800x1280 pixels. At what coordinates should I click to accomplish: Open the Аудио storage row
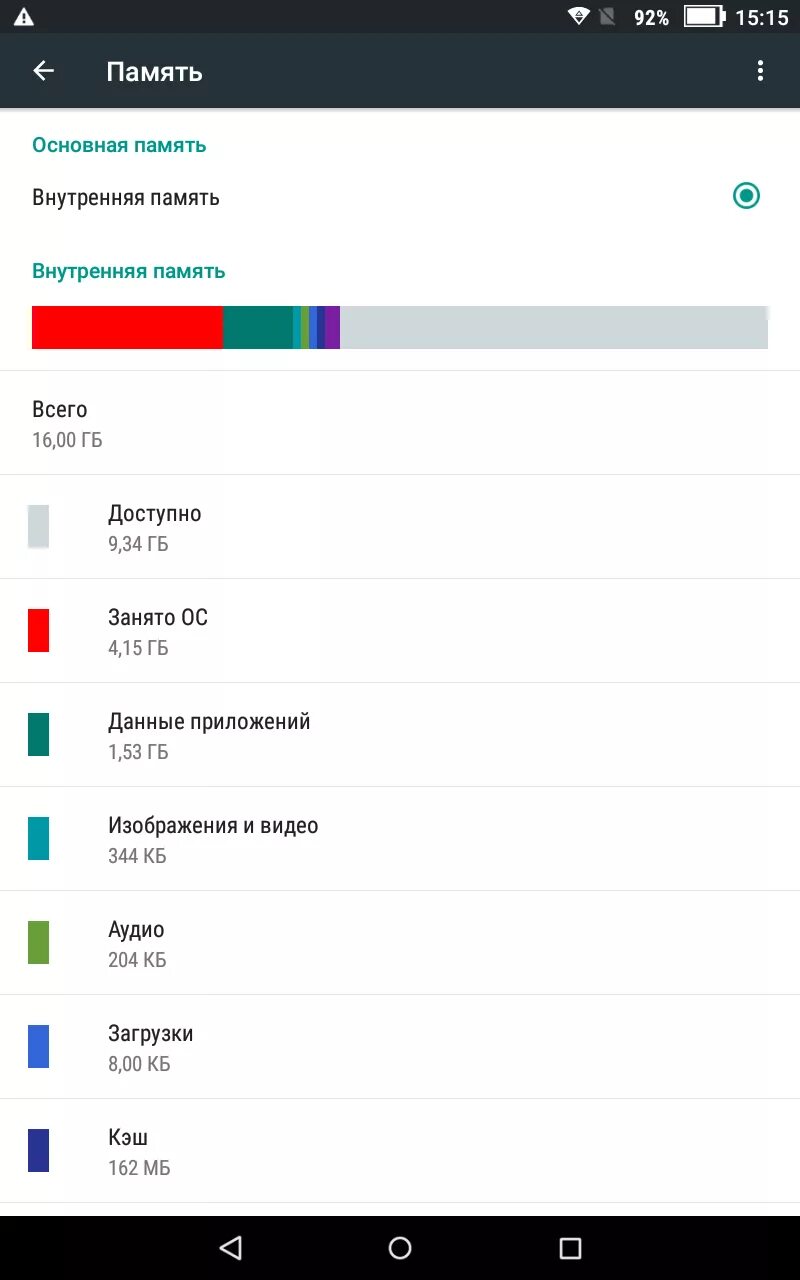400,943
